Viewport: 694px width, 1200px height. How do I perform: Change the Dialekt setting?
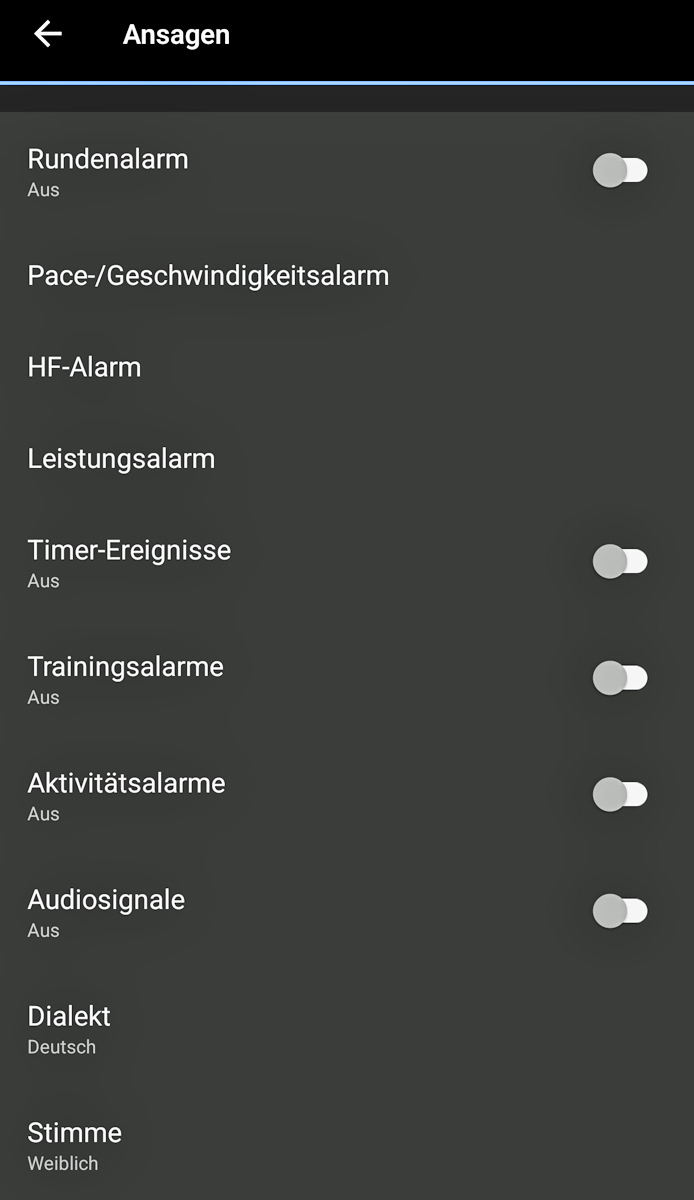[x=69, y=1029]
